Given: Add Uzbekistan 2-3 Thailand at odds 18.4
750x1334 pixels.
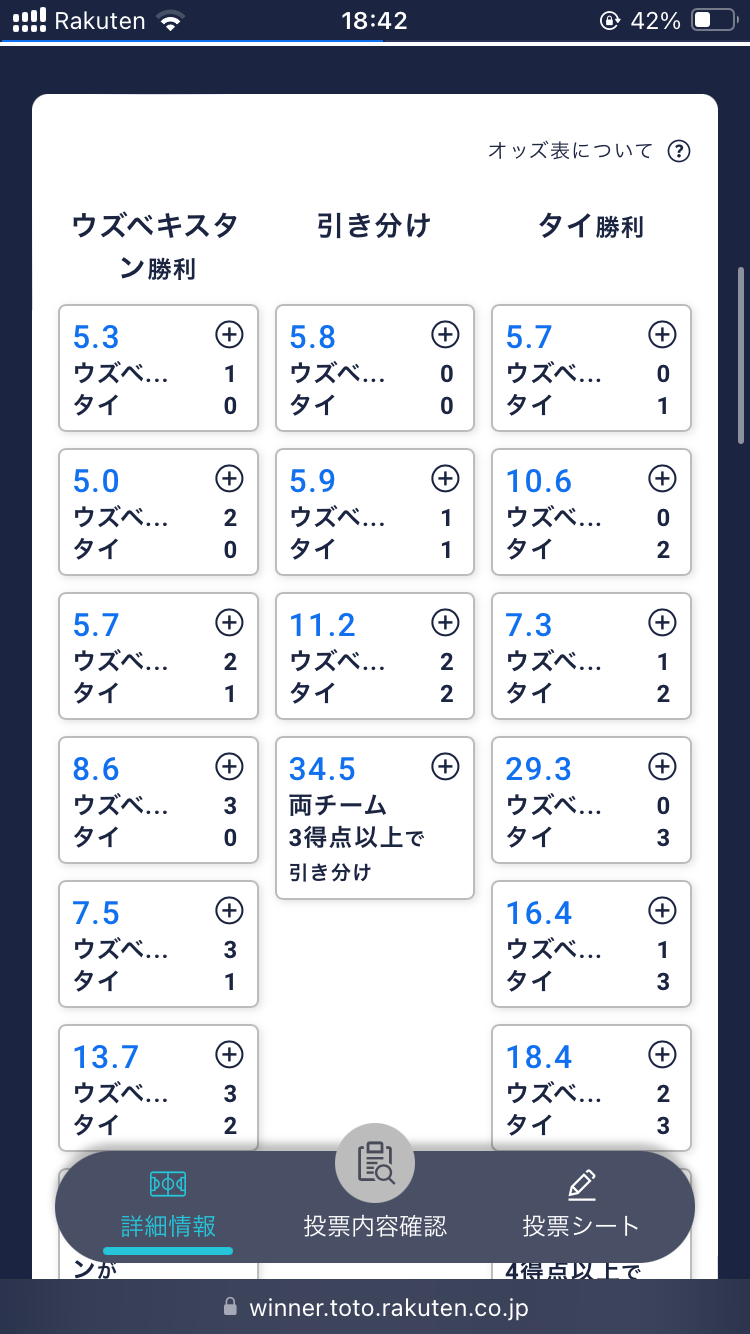Looking at the screenshot, I should coord(591,1088).
